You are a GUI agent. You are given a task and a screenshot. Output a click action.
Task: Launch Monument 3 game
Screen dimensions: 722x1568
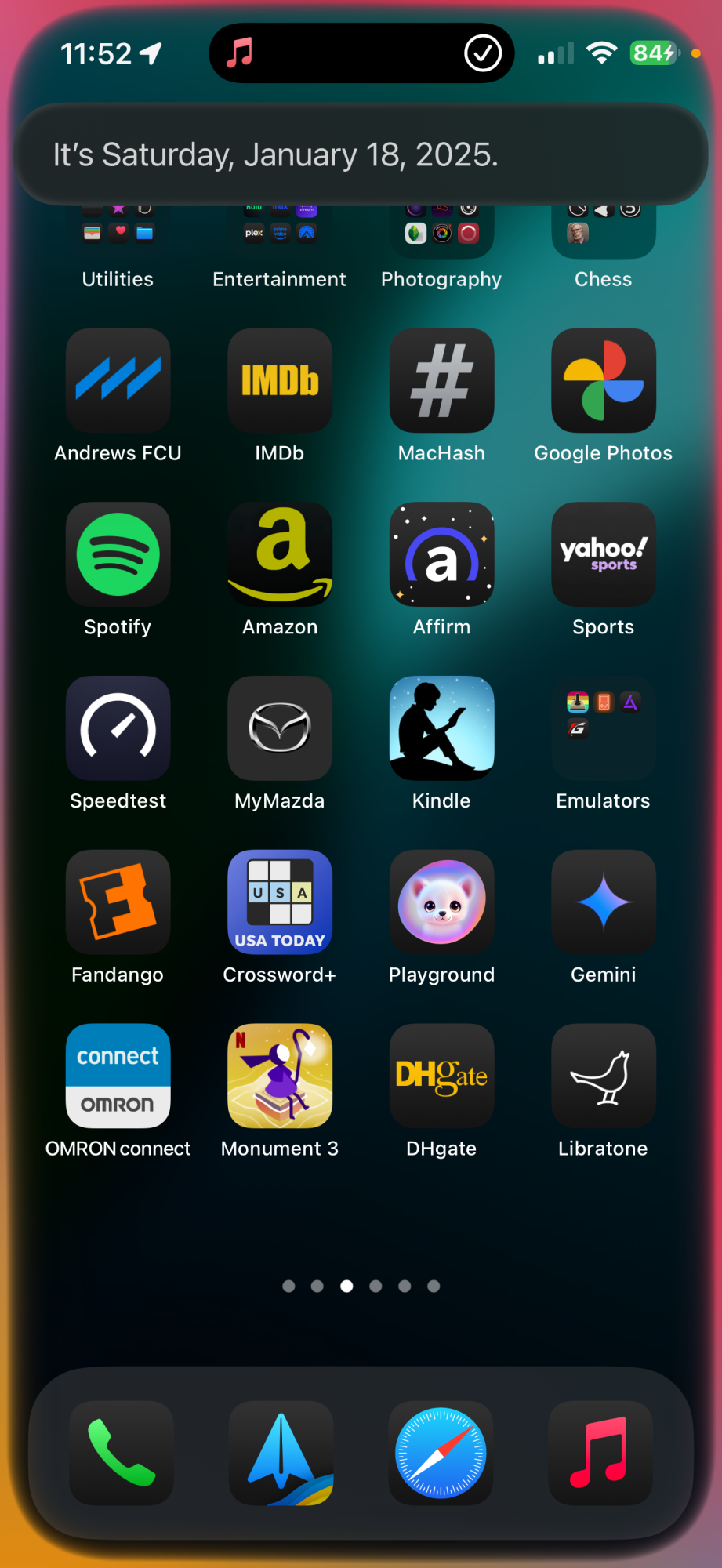[x=280, y=1076]
